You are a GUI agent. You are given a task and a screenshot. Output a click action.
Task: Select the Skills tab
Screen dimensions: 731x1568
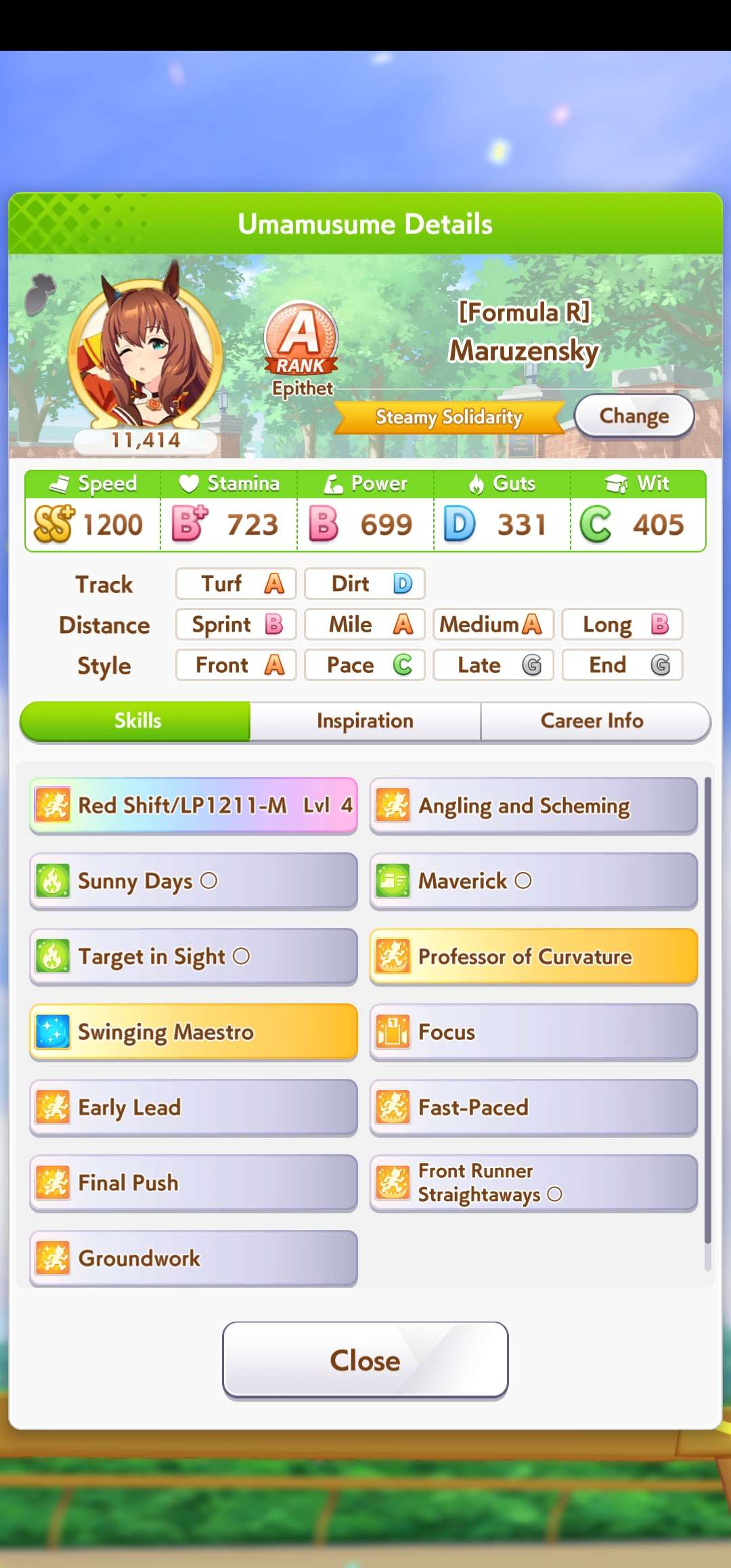137,721
